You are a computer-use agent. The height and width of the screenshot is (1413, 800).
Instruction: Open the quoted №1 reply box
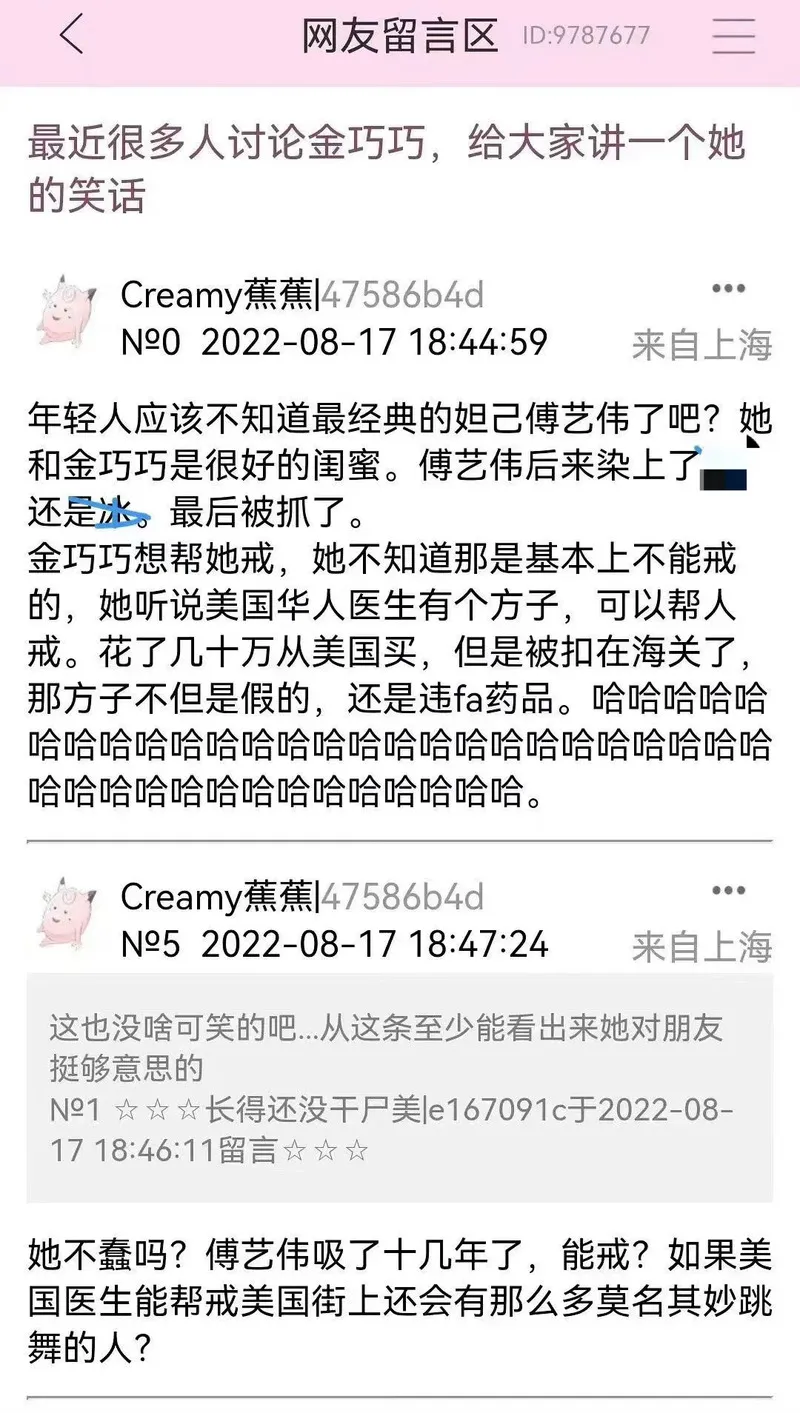pyautogui.click(x=398, y=1087)
